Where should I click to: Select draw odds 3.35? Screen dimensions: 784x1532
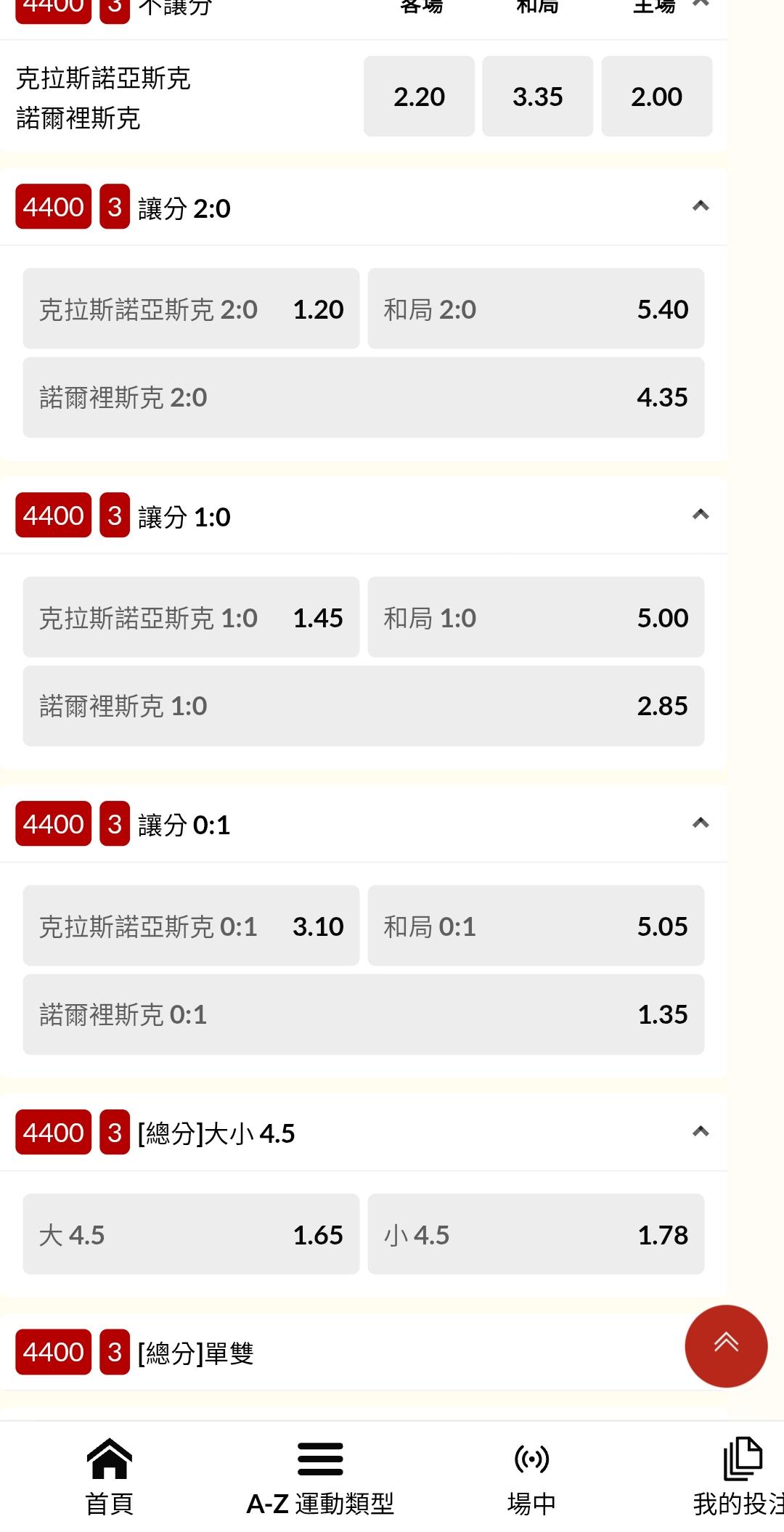538,96
